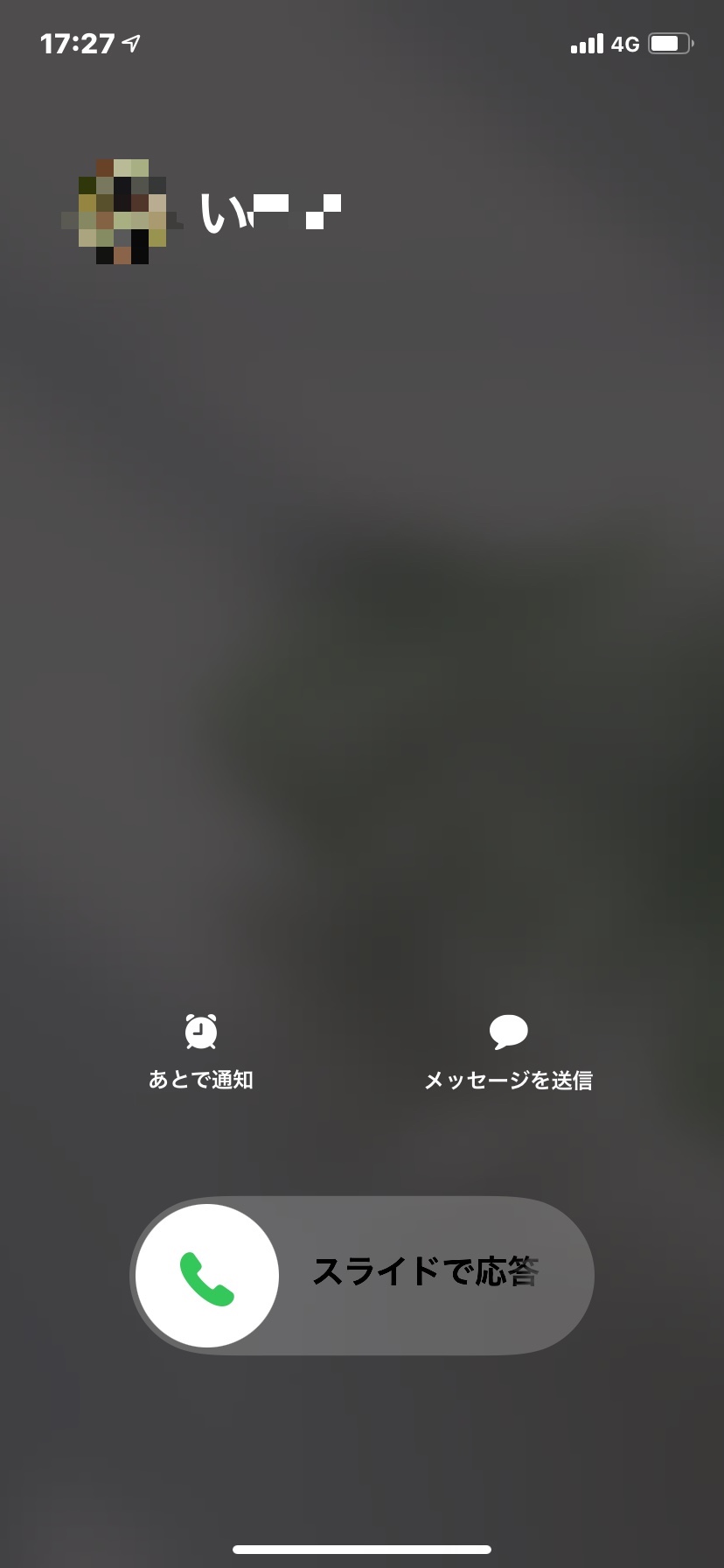The height and width of the screenshot is (1568, 724).
Task: Tap the white phone circle on the slider
Action: coord(206,1276)
